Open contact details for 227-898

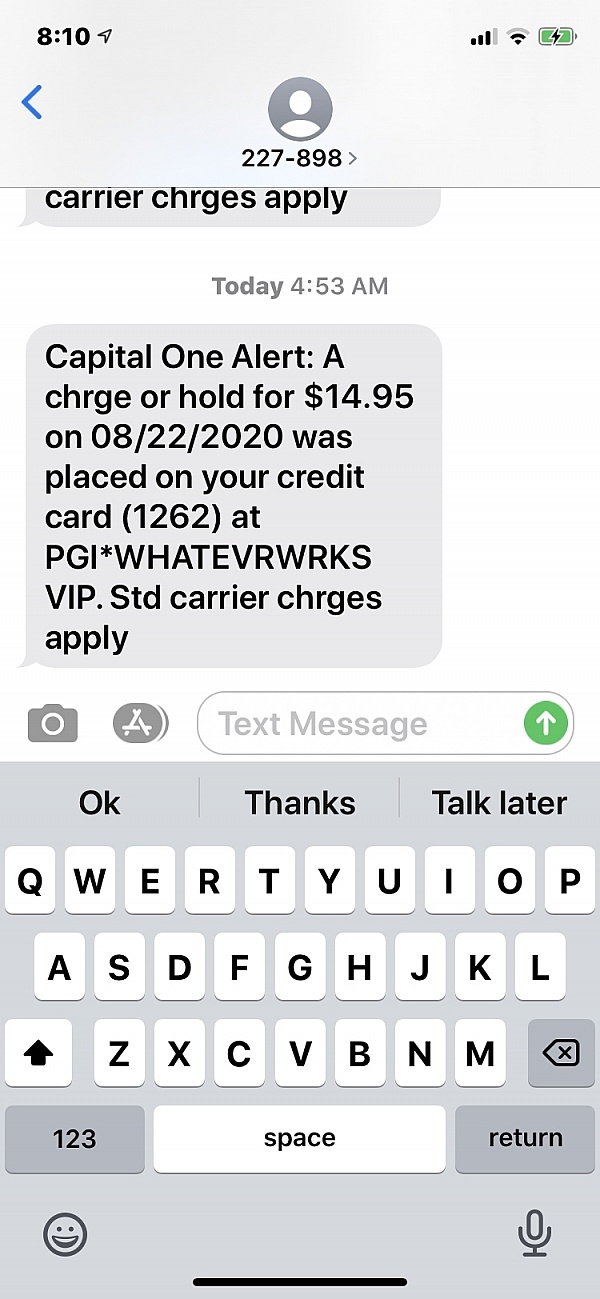pyautogui.click(x=300, y=124)
